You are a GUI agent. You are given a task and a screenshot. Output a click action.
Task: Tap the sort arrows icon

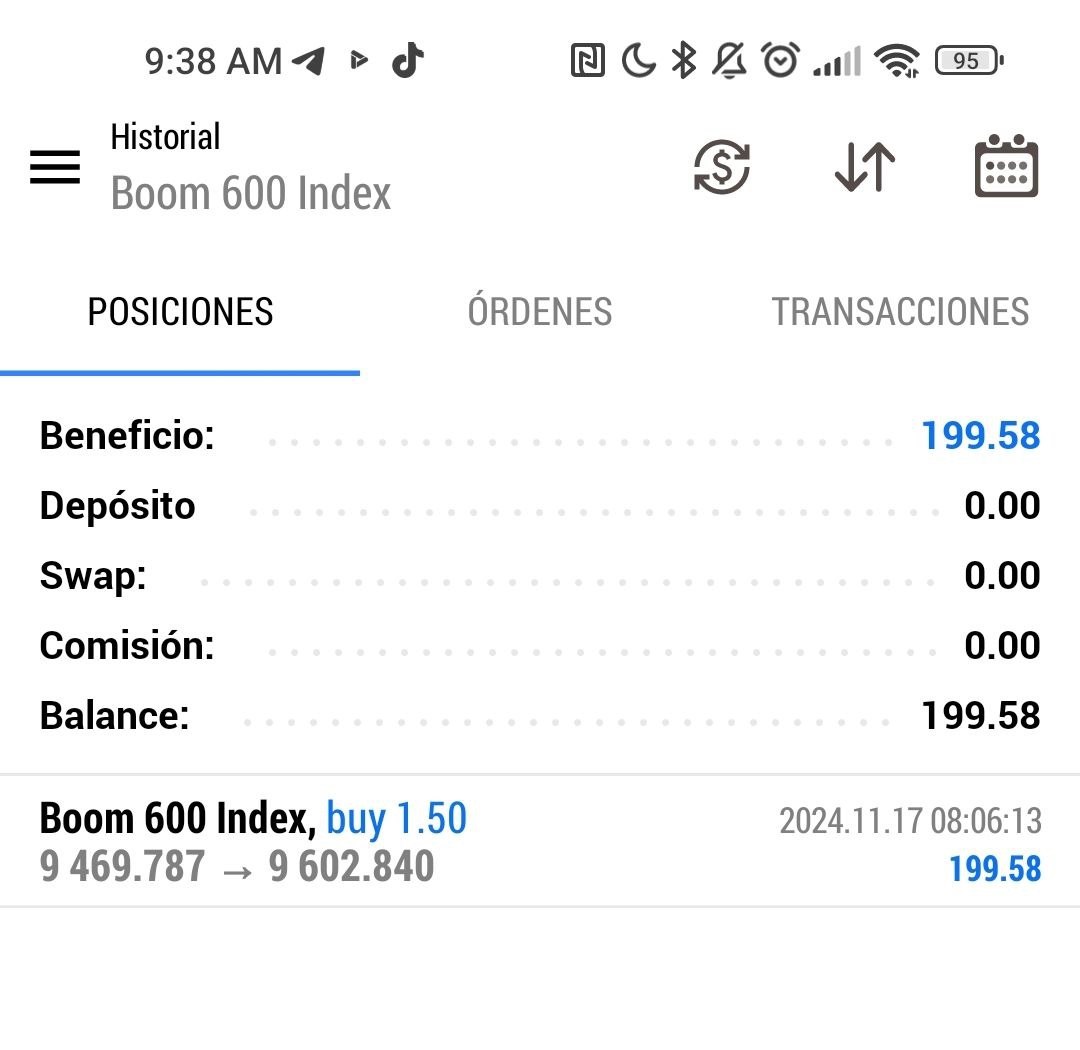(x=865, y=167)
